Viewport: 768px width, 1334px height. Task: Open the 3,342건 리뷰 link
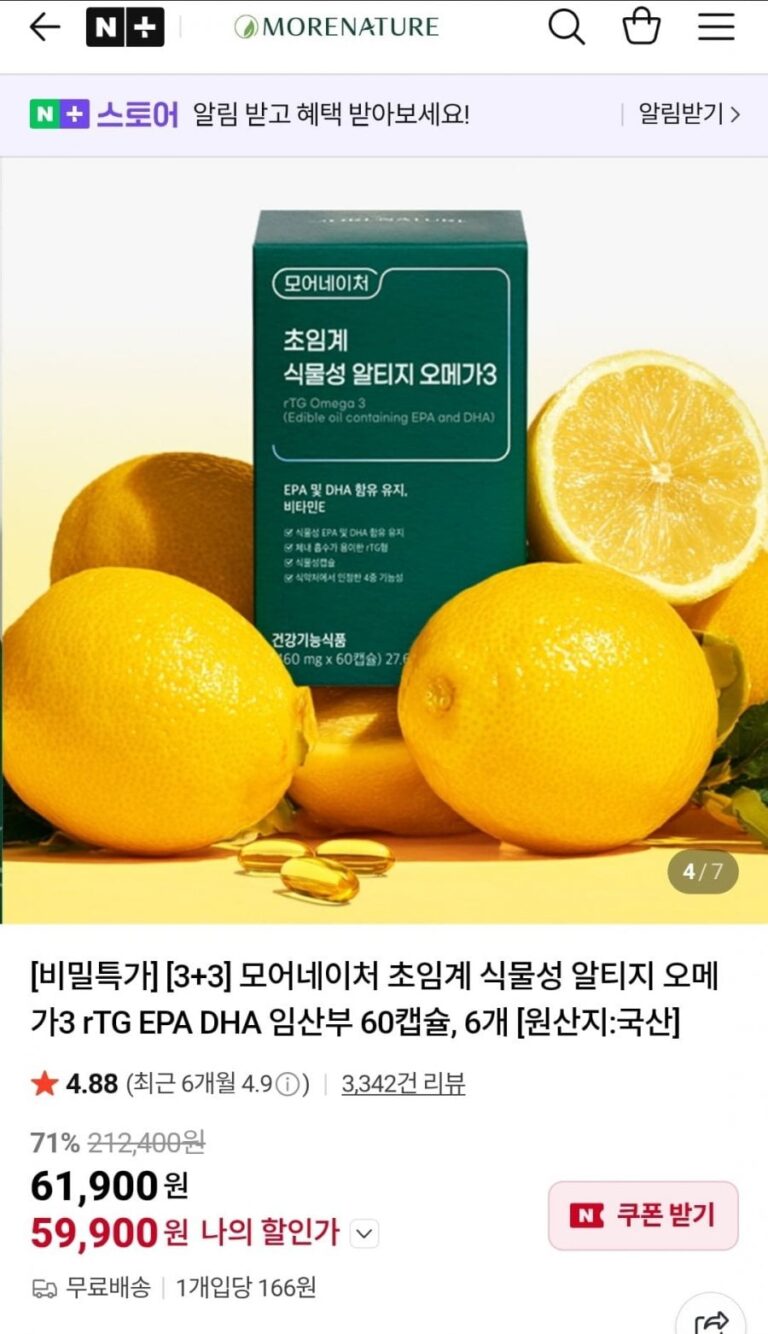(x=403, y=1083)
